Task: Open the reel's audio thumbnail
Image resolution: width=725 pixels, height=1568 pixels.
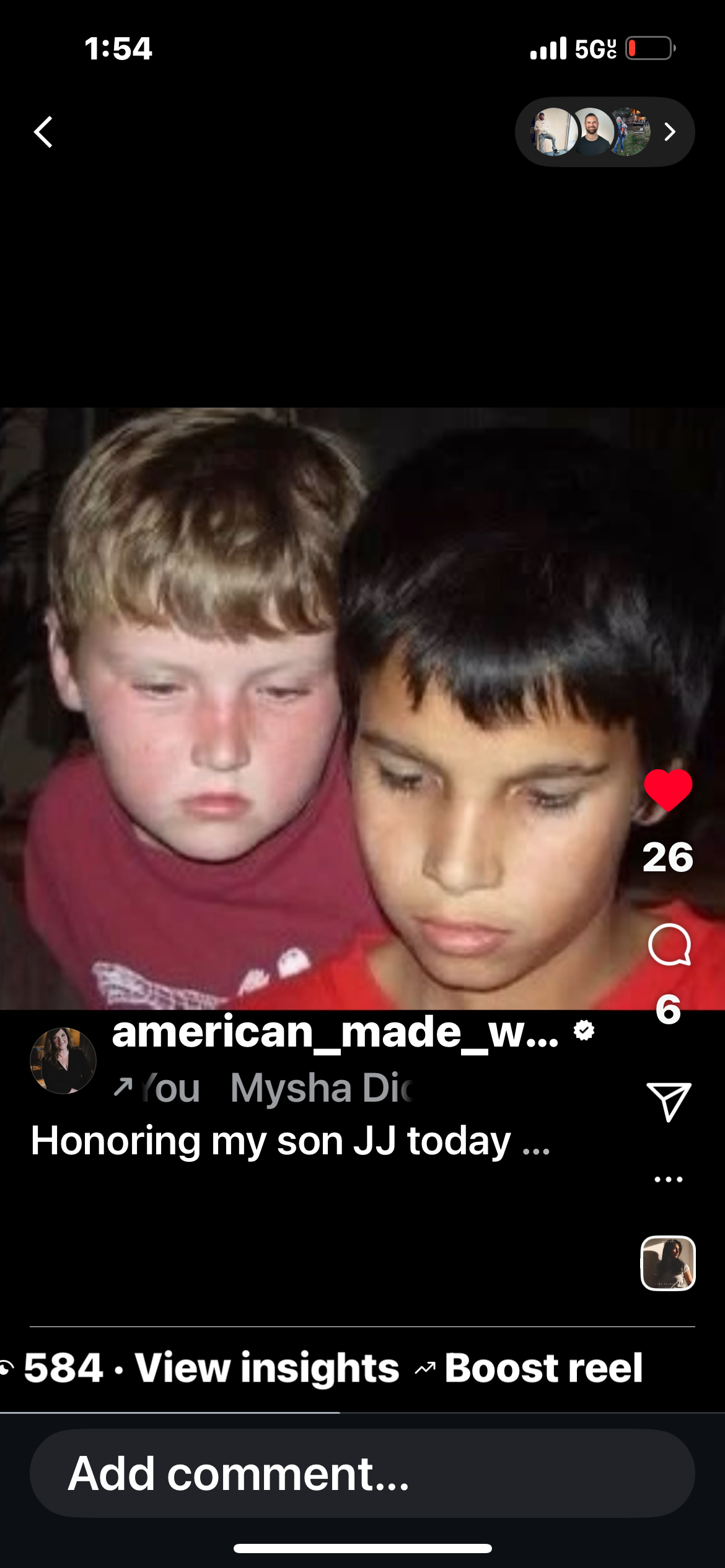Action: click(x=667, y=1263)
